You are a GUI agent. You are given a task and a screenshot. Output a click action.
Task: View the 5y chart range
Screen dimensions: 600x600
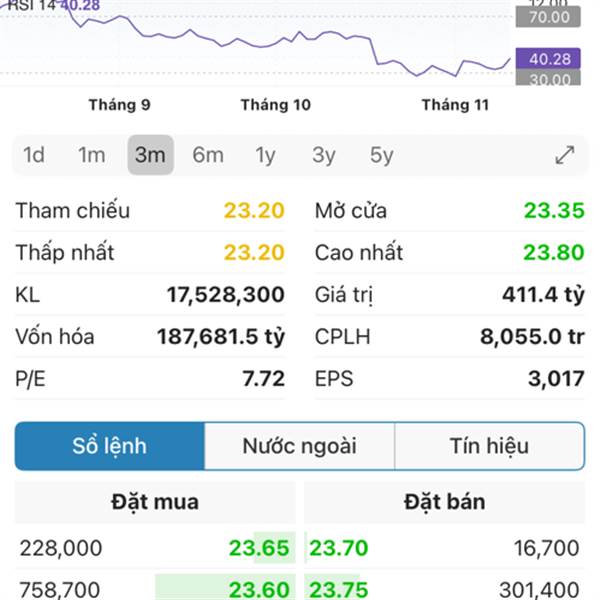381,155
